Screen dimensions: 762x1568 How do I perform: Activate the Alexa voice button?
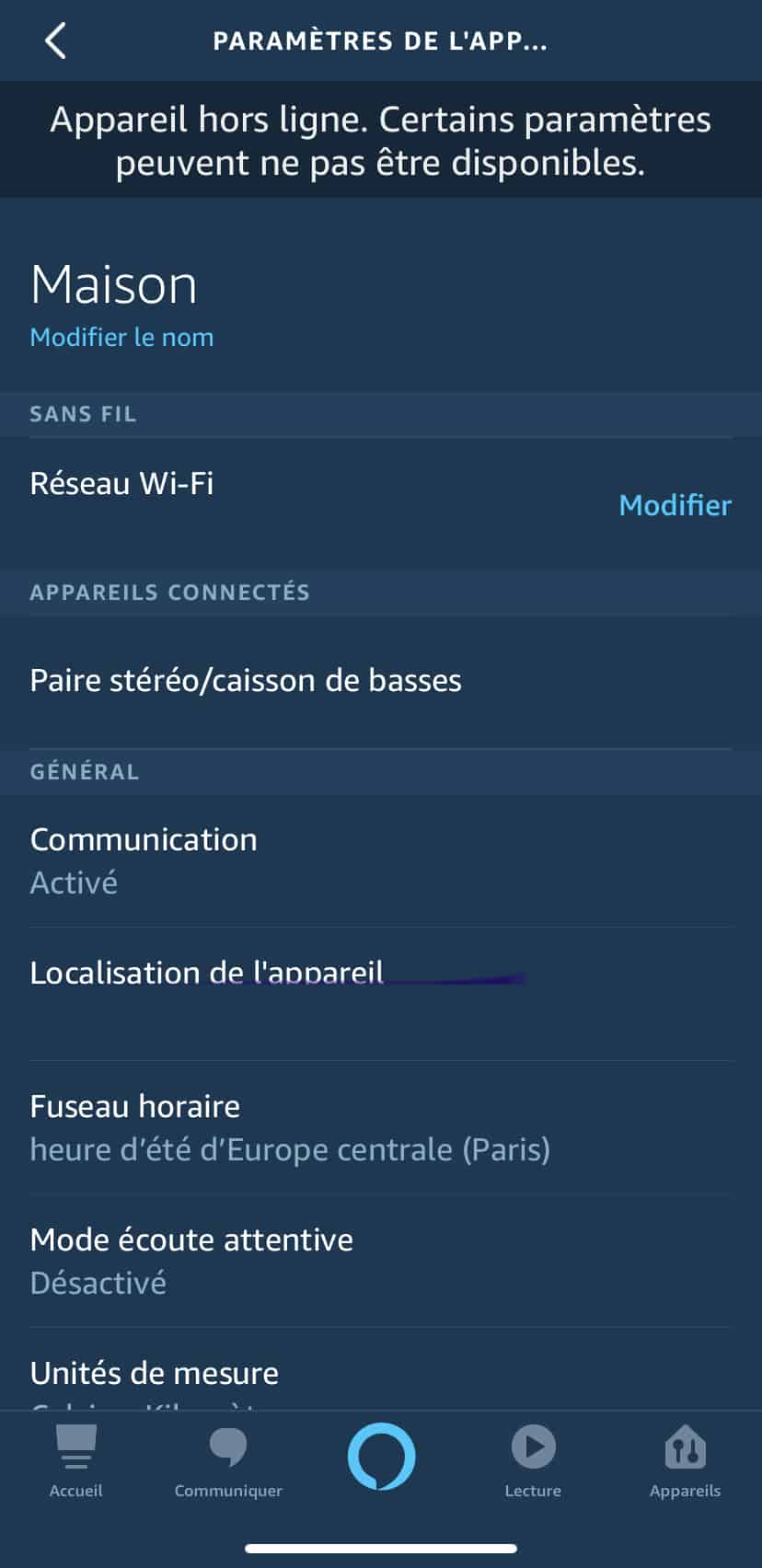(381, 1456)
